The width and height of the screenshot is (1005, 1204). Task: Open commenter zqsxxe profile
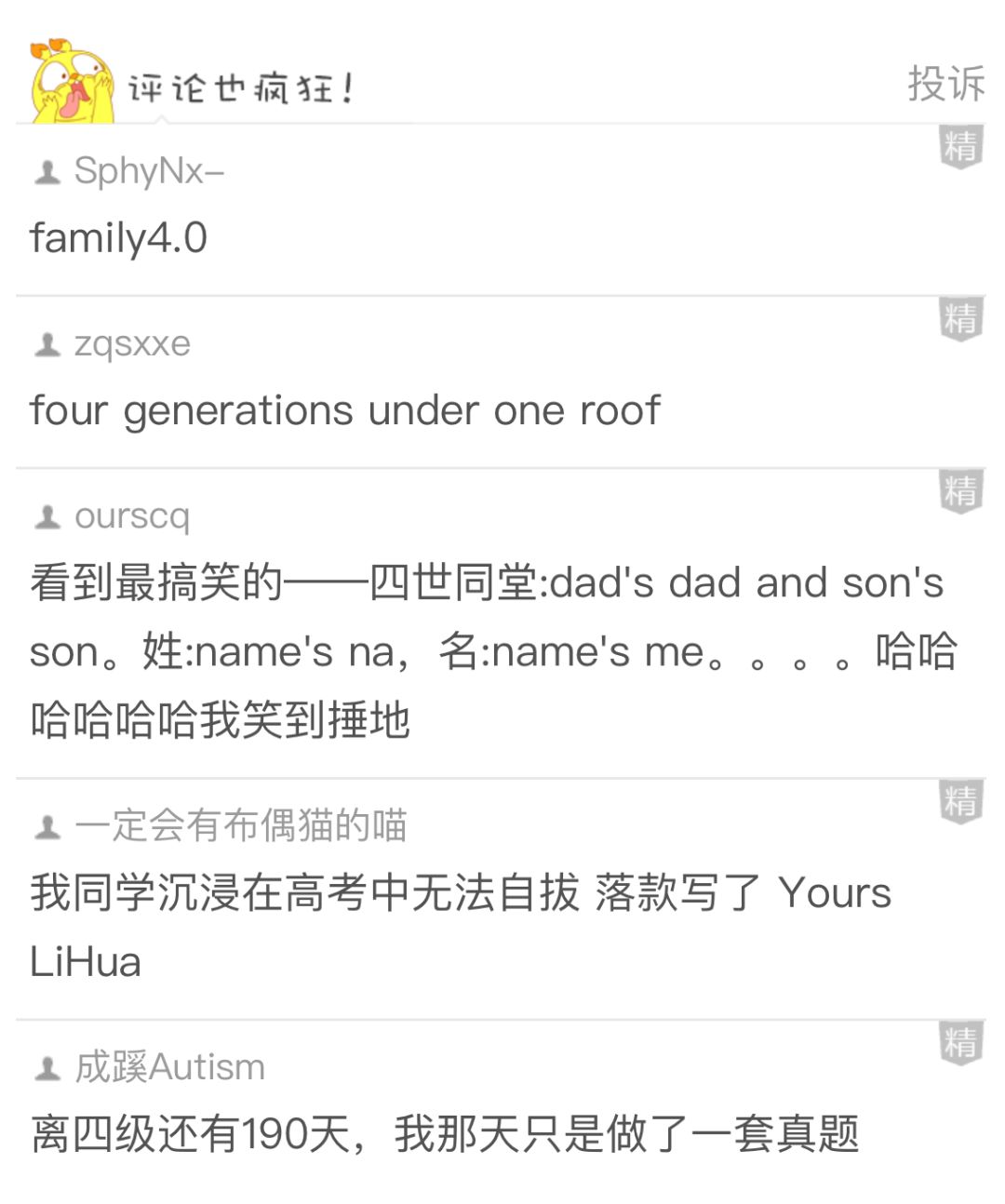pyautogui.click(x=131, y=344)
